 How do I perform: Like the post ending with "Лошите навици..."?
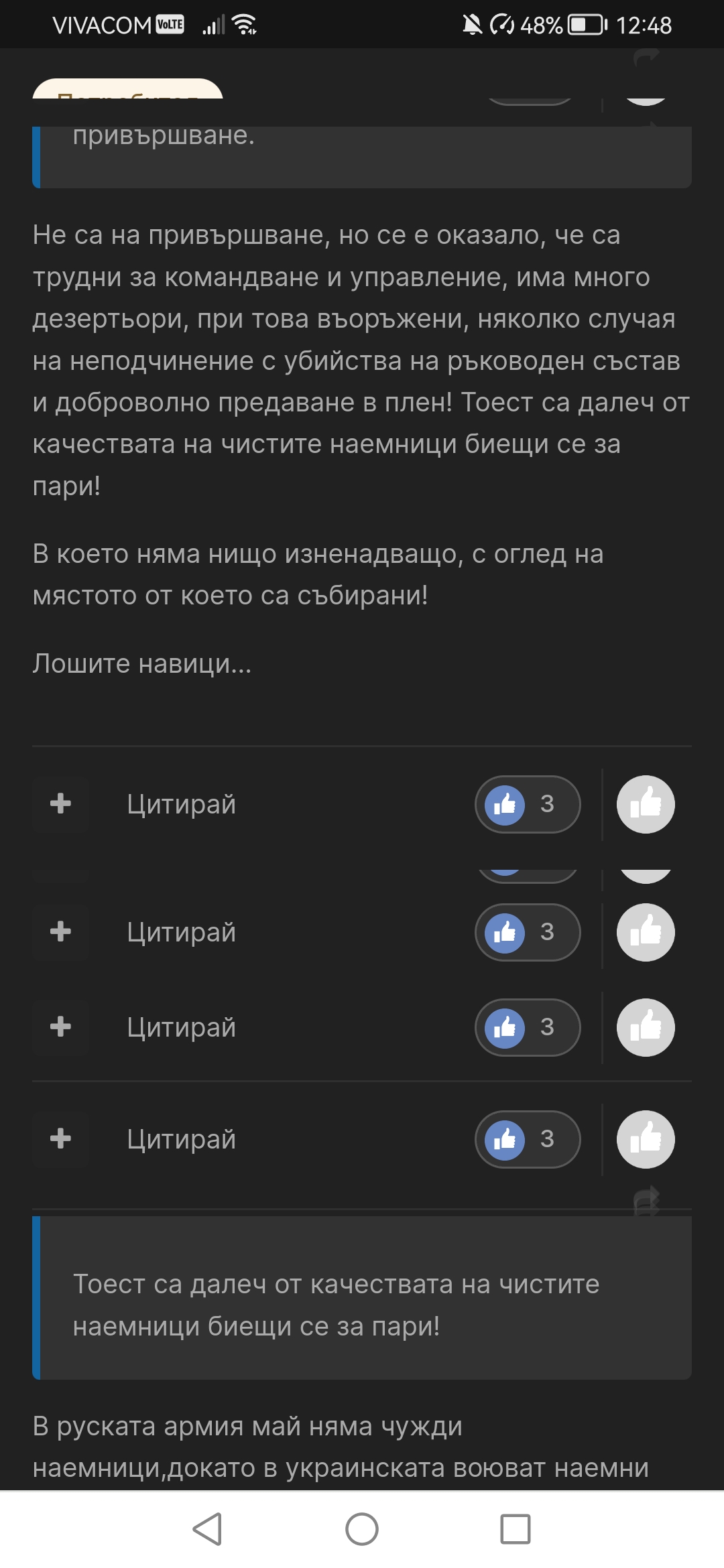pyautogui.click(x=646, y=804)
